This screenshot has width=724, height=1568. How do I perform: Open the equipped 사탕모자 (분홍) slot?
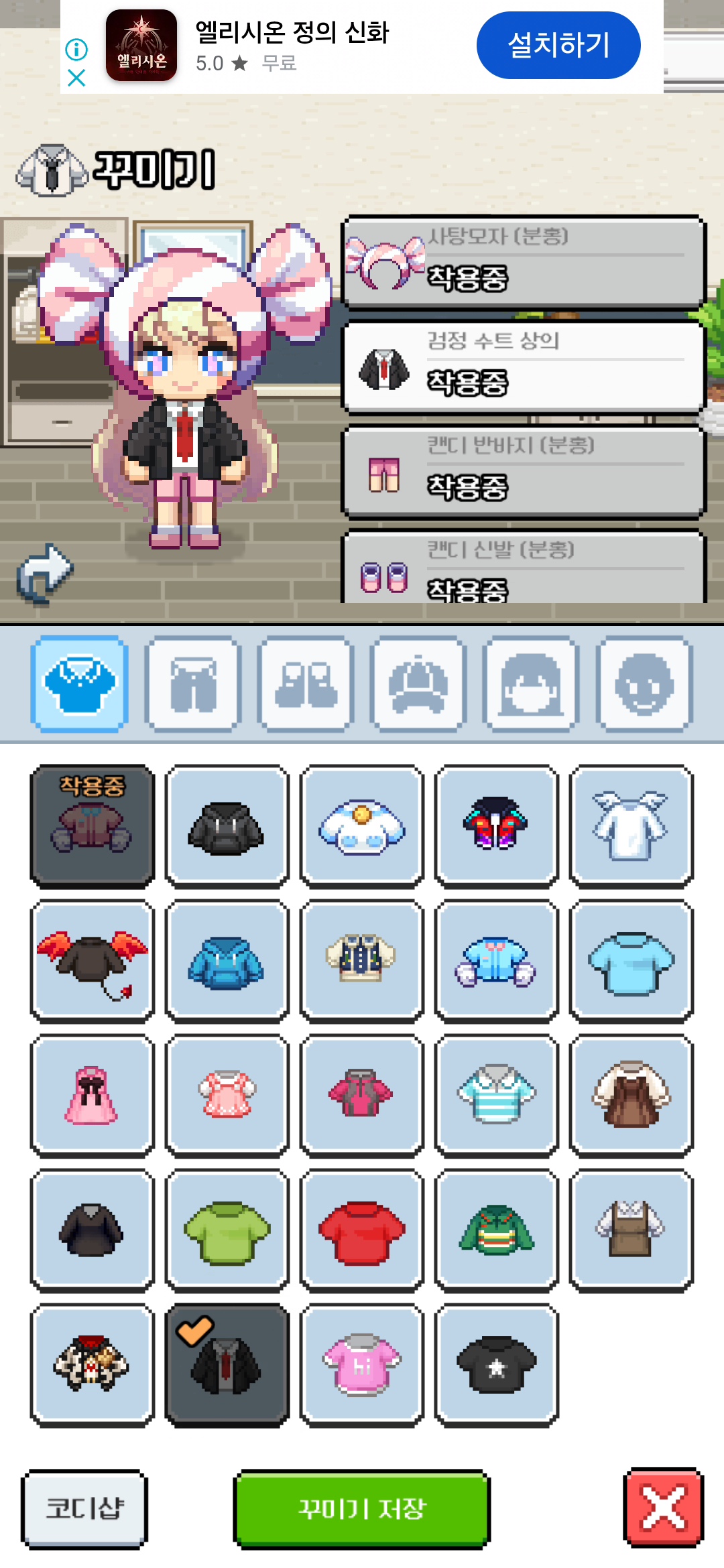(523, 262)
